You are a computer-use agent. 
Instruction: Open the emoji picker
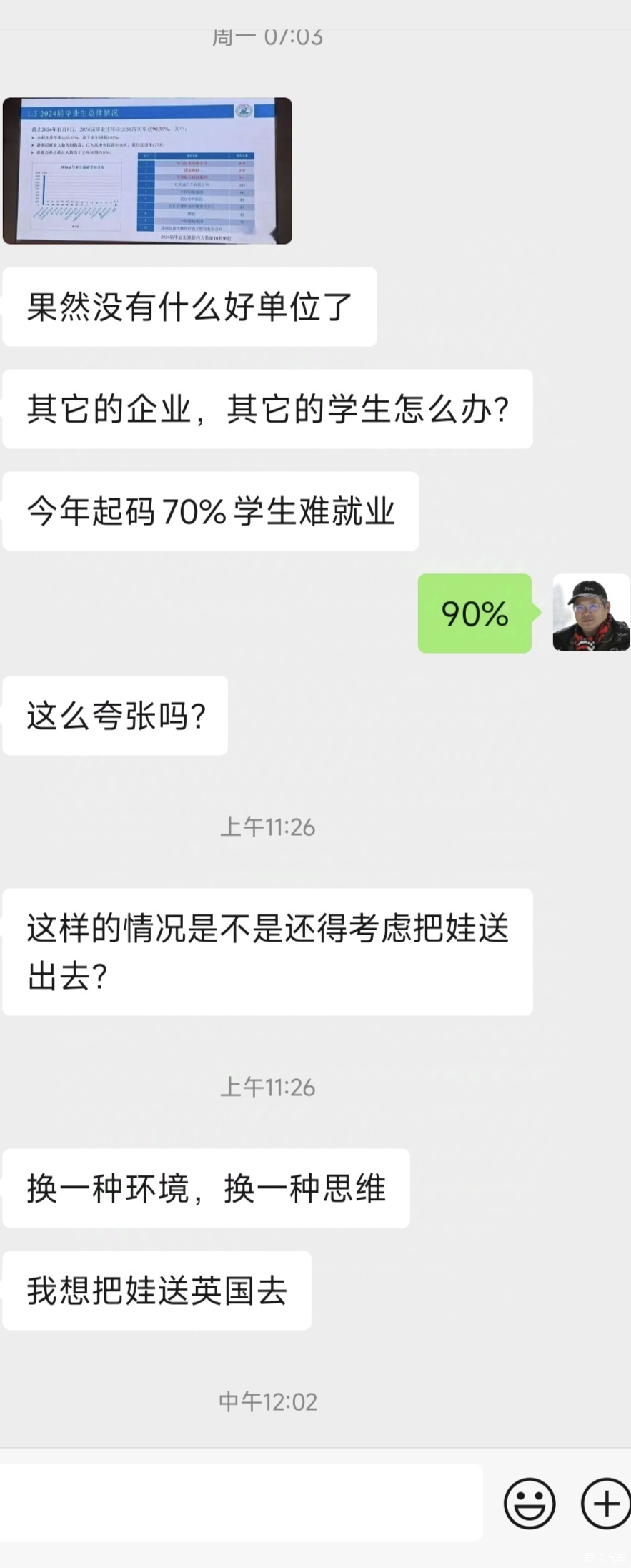[x=530, y=1503]
